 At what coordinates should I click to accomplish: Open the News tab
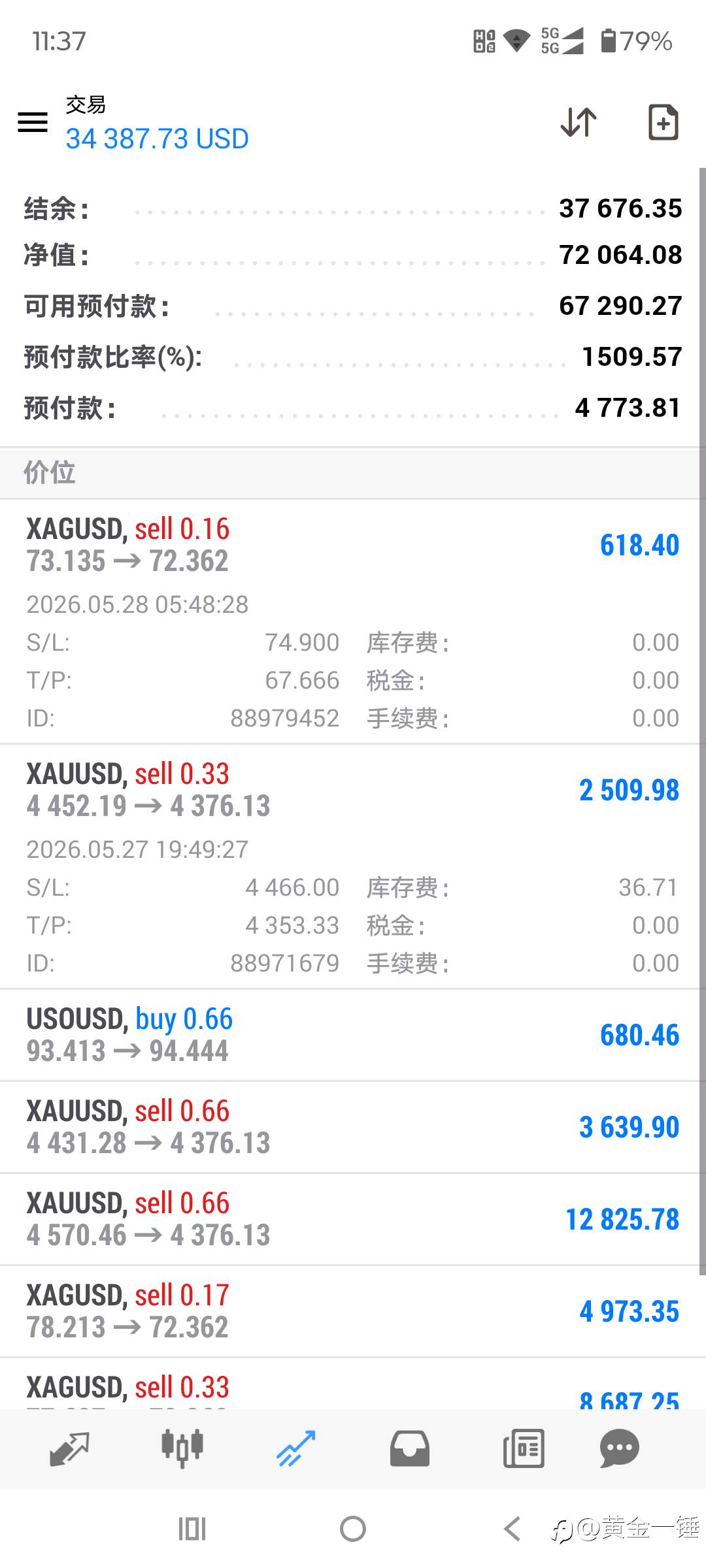[524, 1449]
